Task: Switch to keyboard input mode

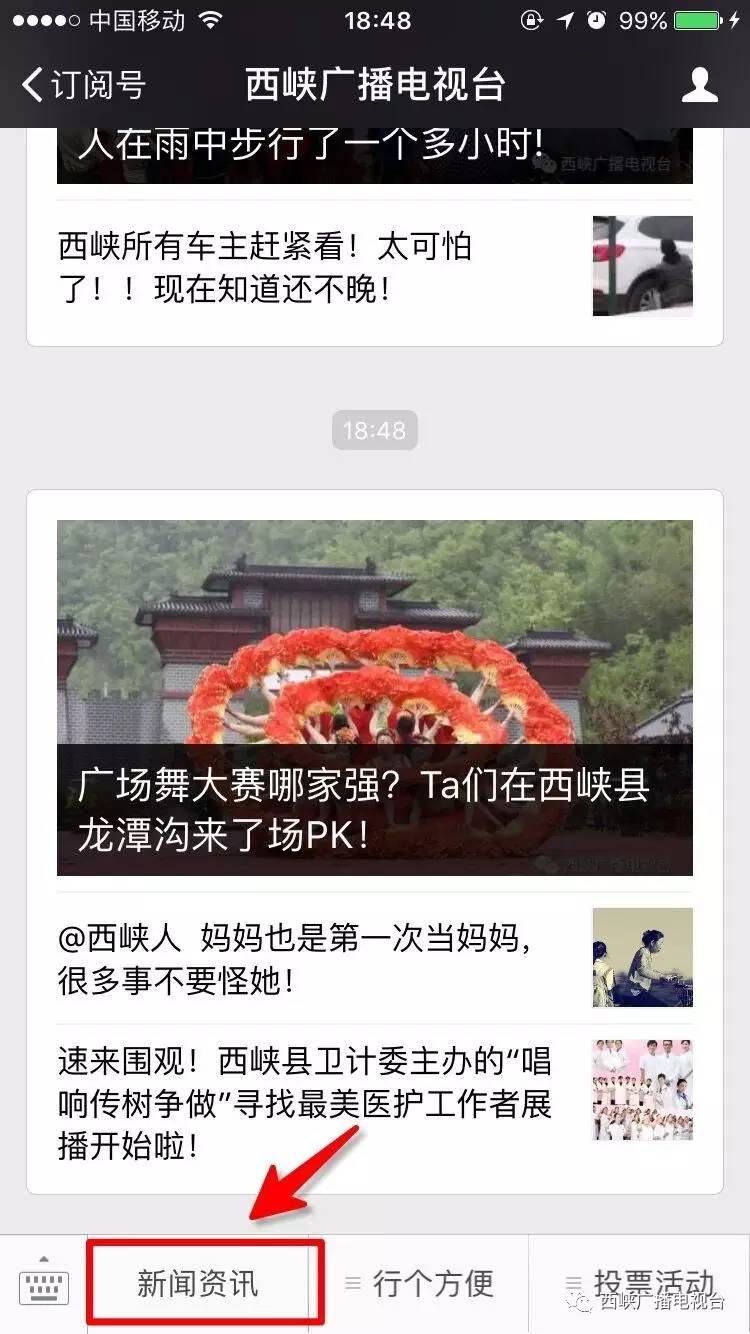Action: [x=43, y=1284]
